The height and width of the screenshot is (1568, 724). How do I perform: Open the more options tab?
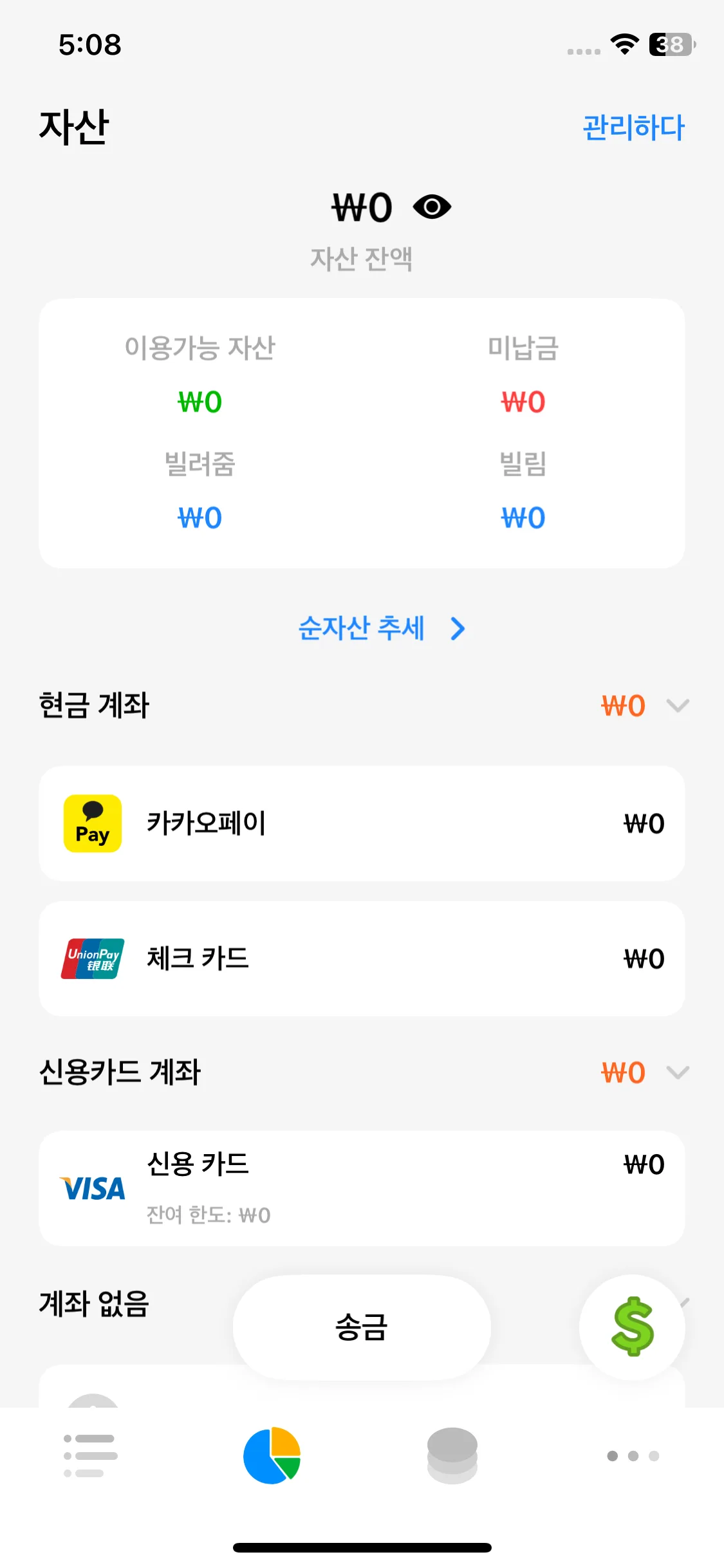633,1455
